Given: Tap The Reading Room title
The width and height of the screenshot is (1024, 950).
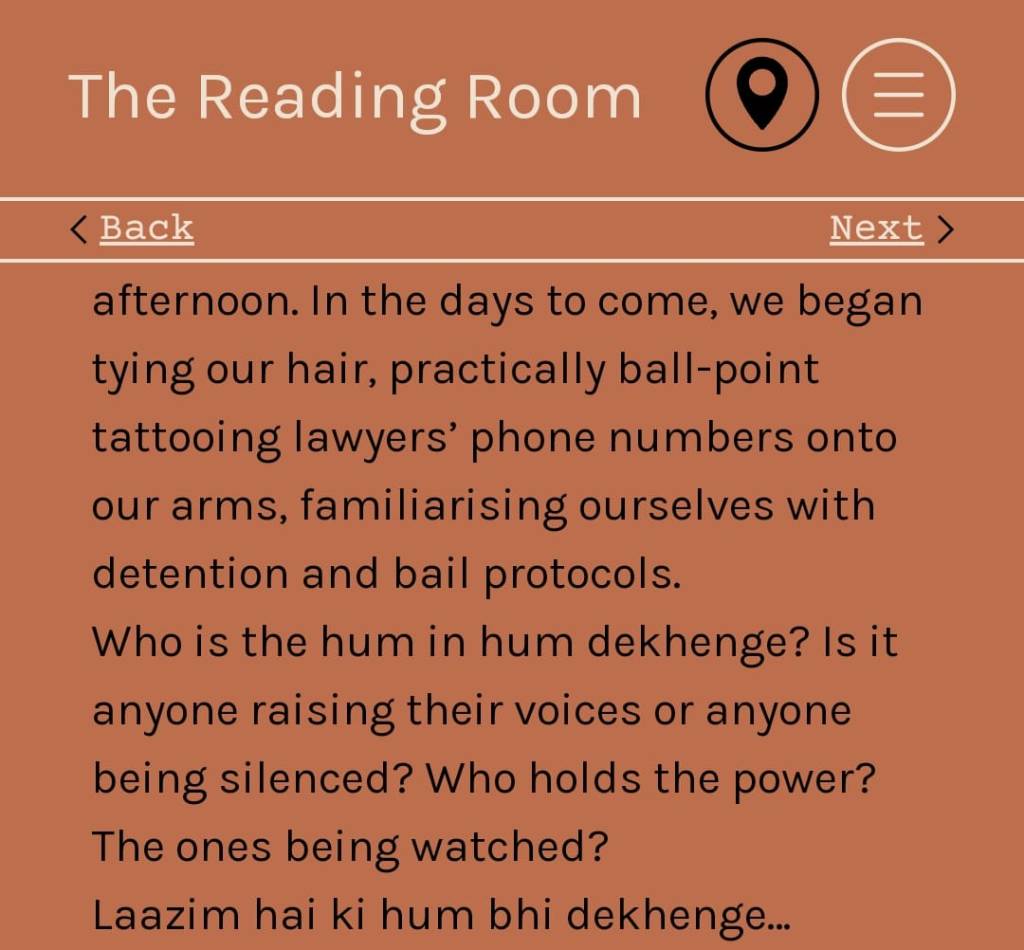Looking at the screenshot, I should (354, 97).
